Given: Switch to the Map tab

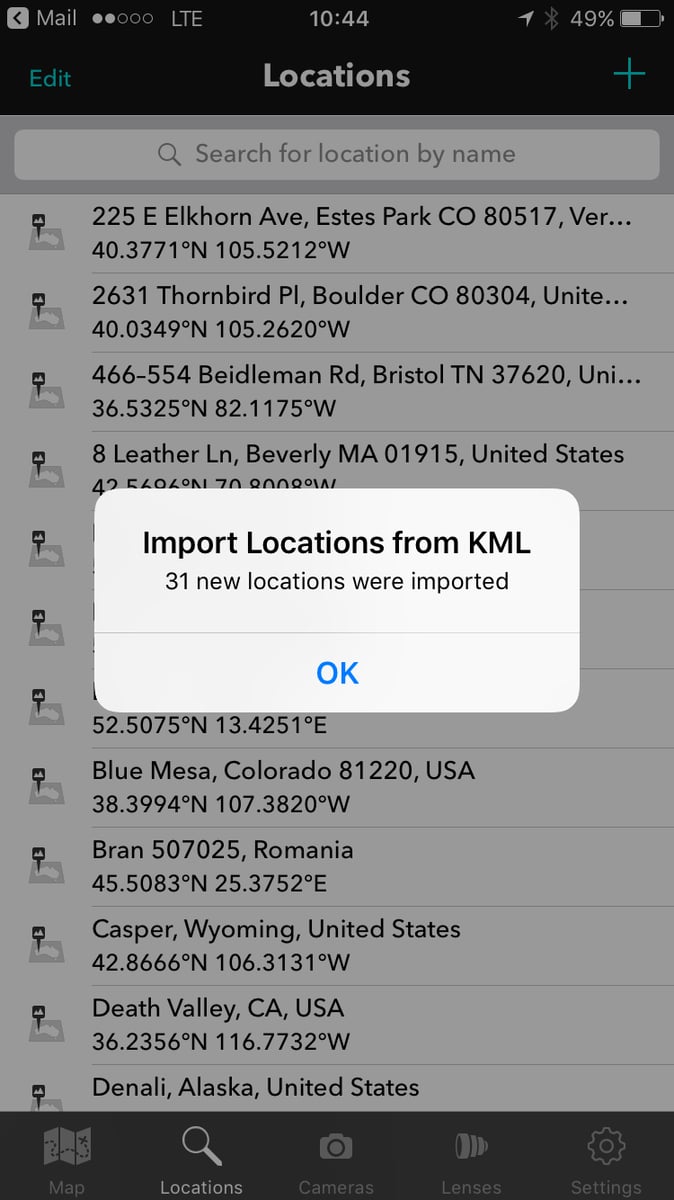Looking at the screenshot, I should coord(67,1158).
